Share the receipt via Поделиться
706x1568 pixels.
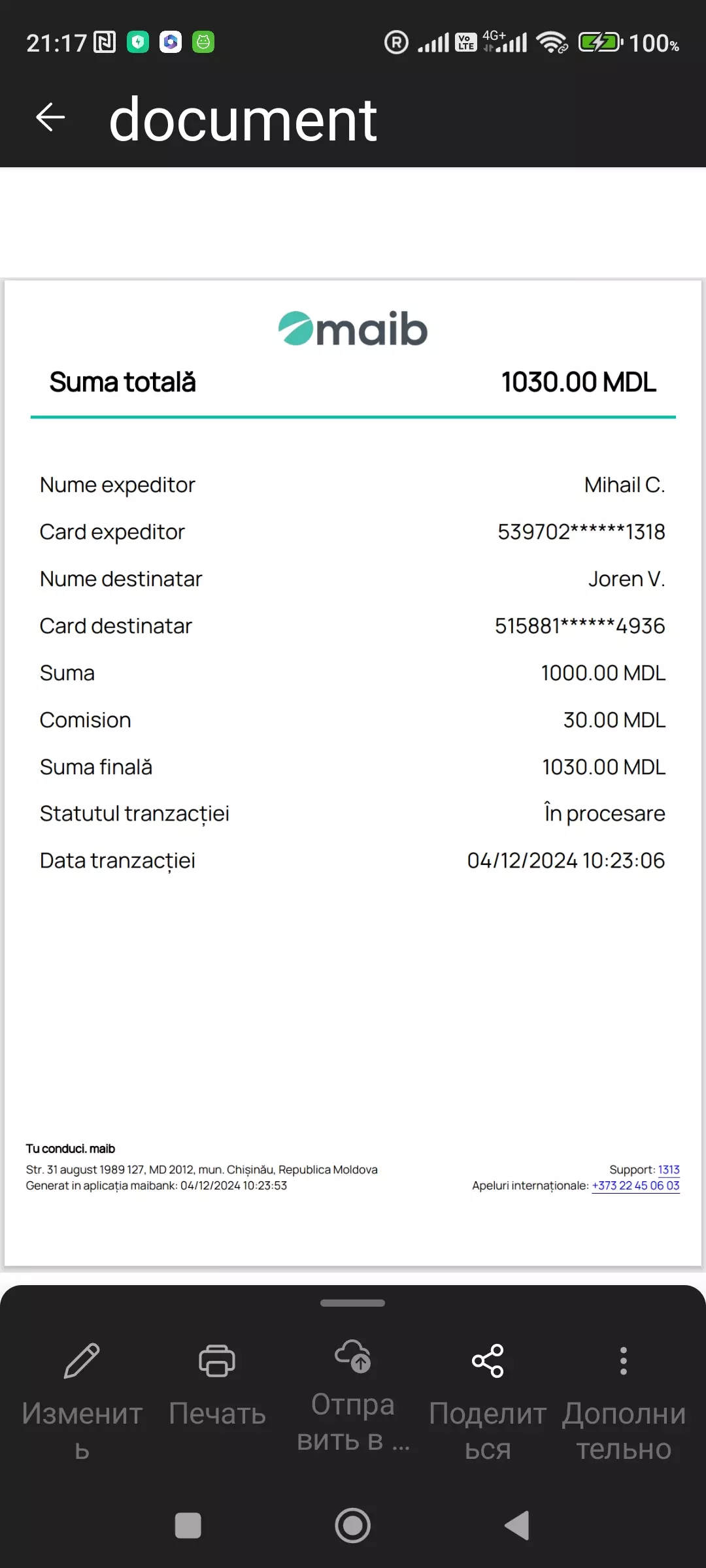click(x=488, y=1400)
